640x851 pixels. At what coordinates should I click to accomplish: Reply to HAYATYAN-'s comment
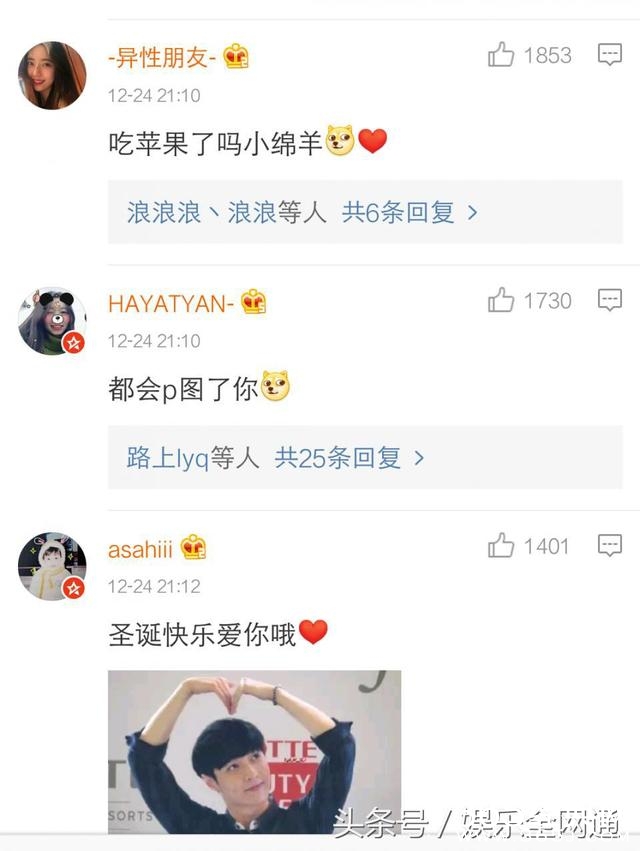click(x=610, y=300)
